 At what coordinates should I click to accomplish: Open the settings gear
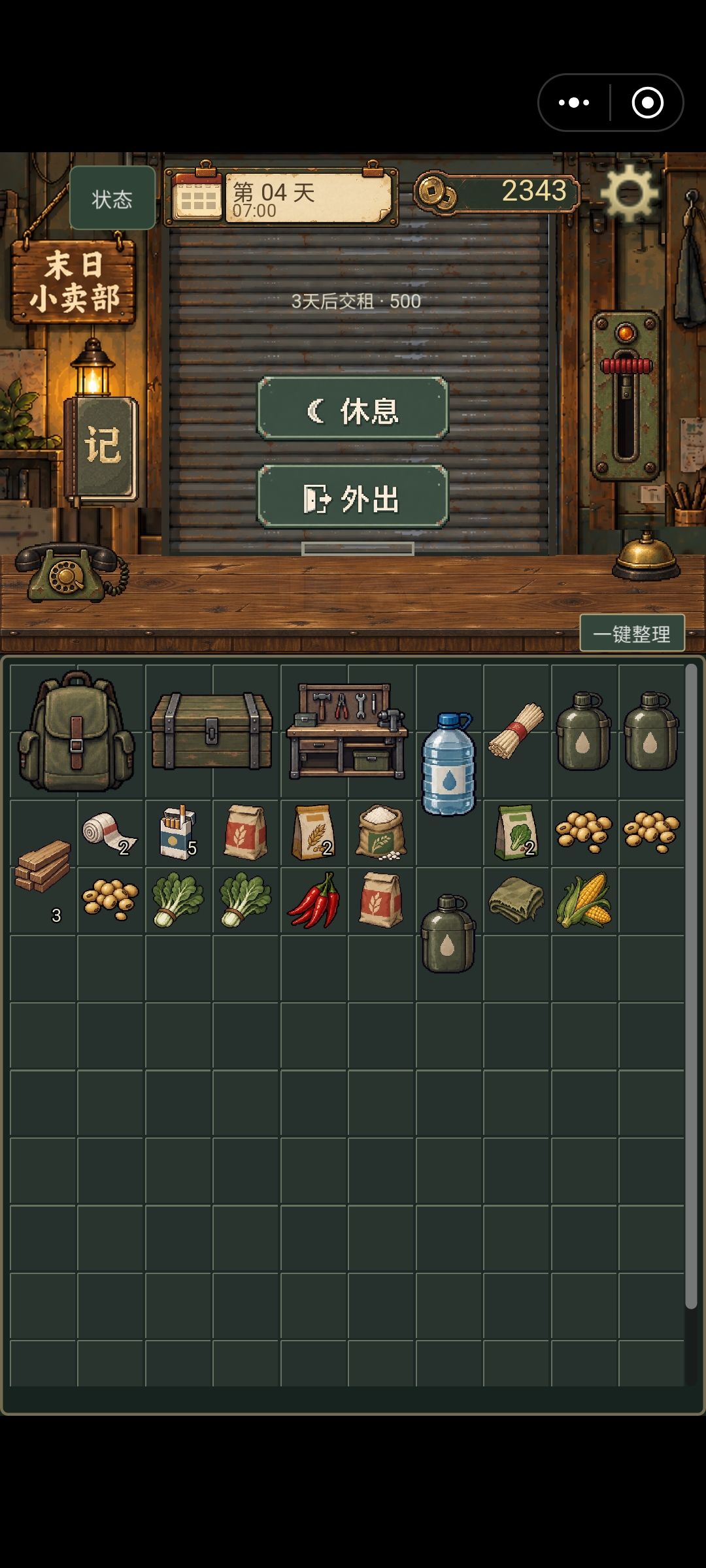click(629, 193)
